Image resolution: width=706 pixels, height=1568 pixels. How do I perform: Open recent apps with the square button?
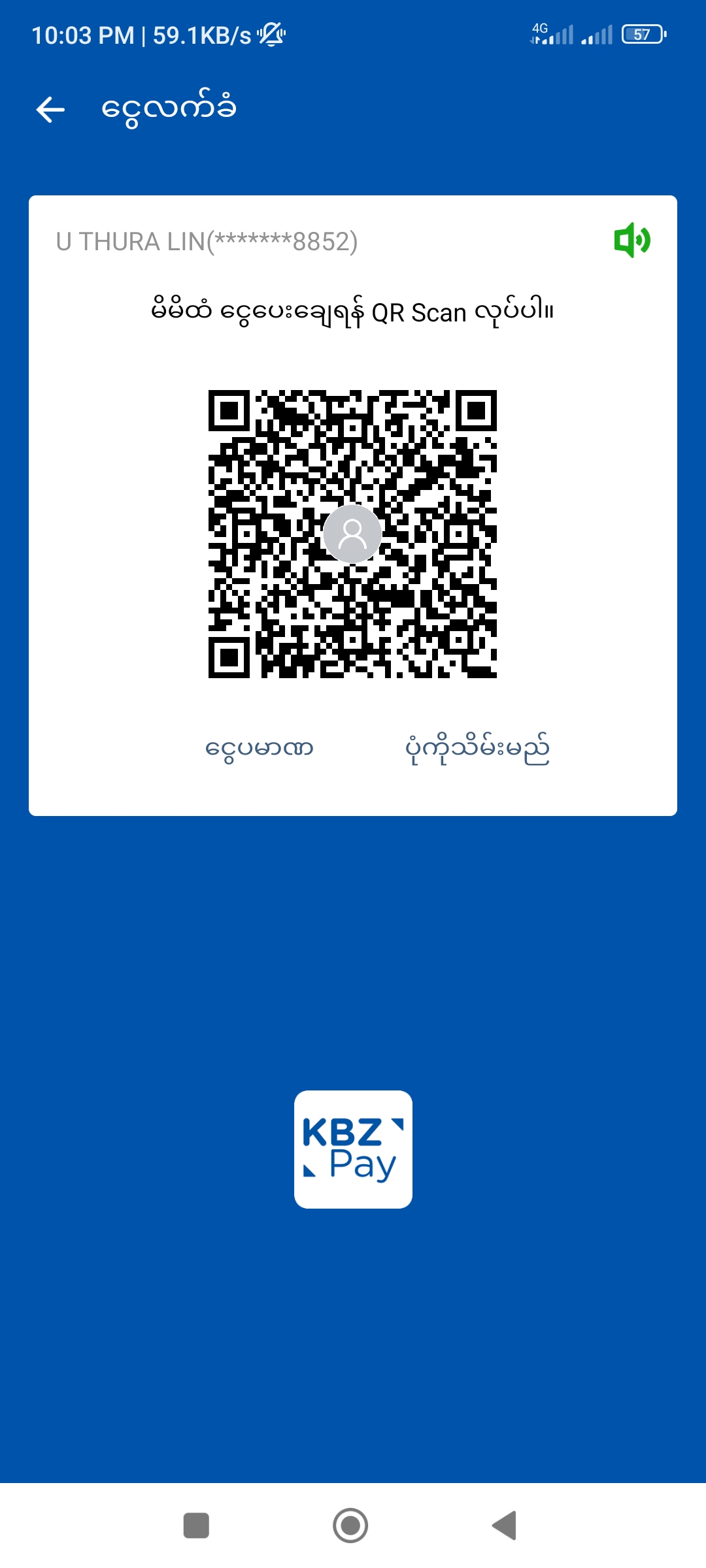coord(196,1526)
